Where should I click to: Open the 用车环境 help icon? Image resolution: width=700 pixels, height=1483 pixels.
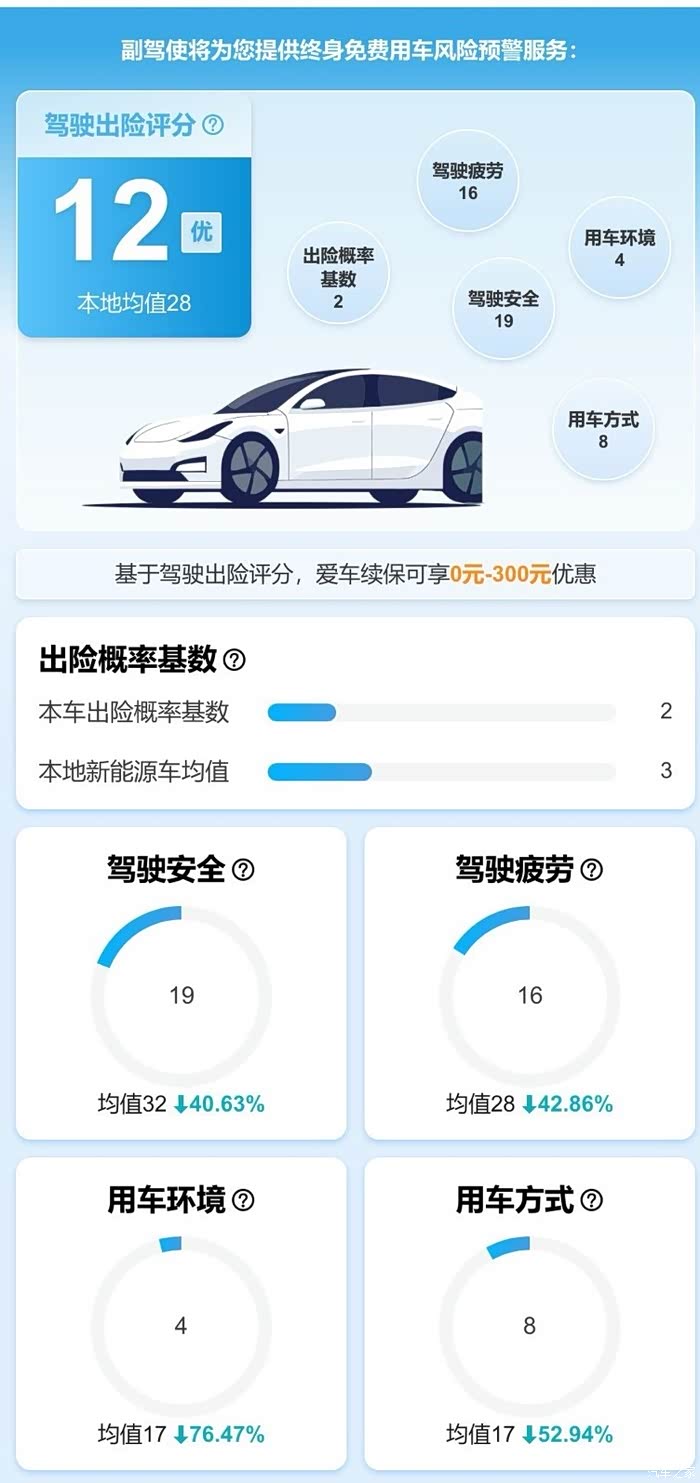click(x=243, y=1200)
